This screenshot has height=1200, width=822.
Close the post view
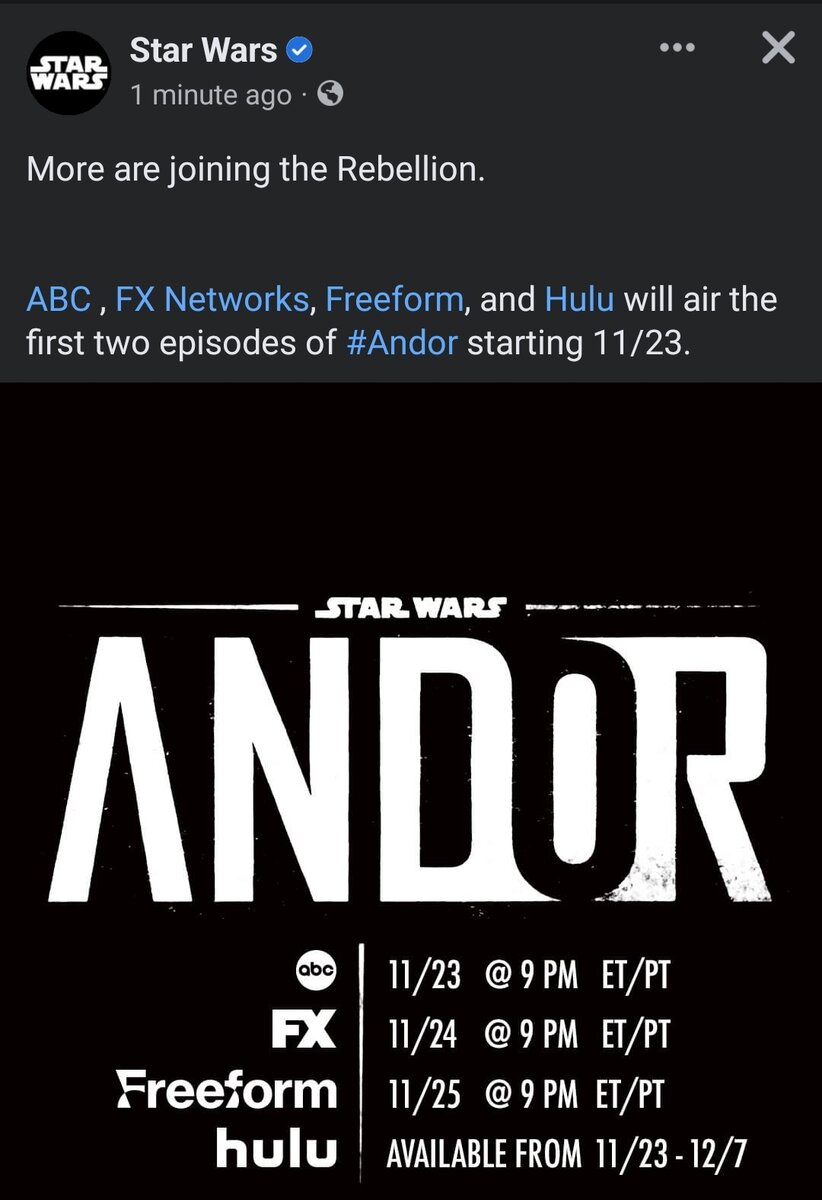coord(777,48)
